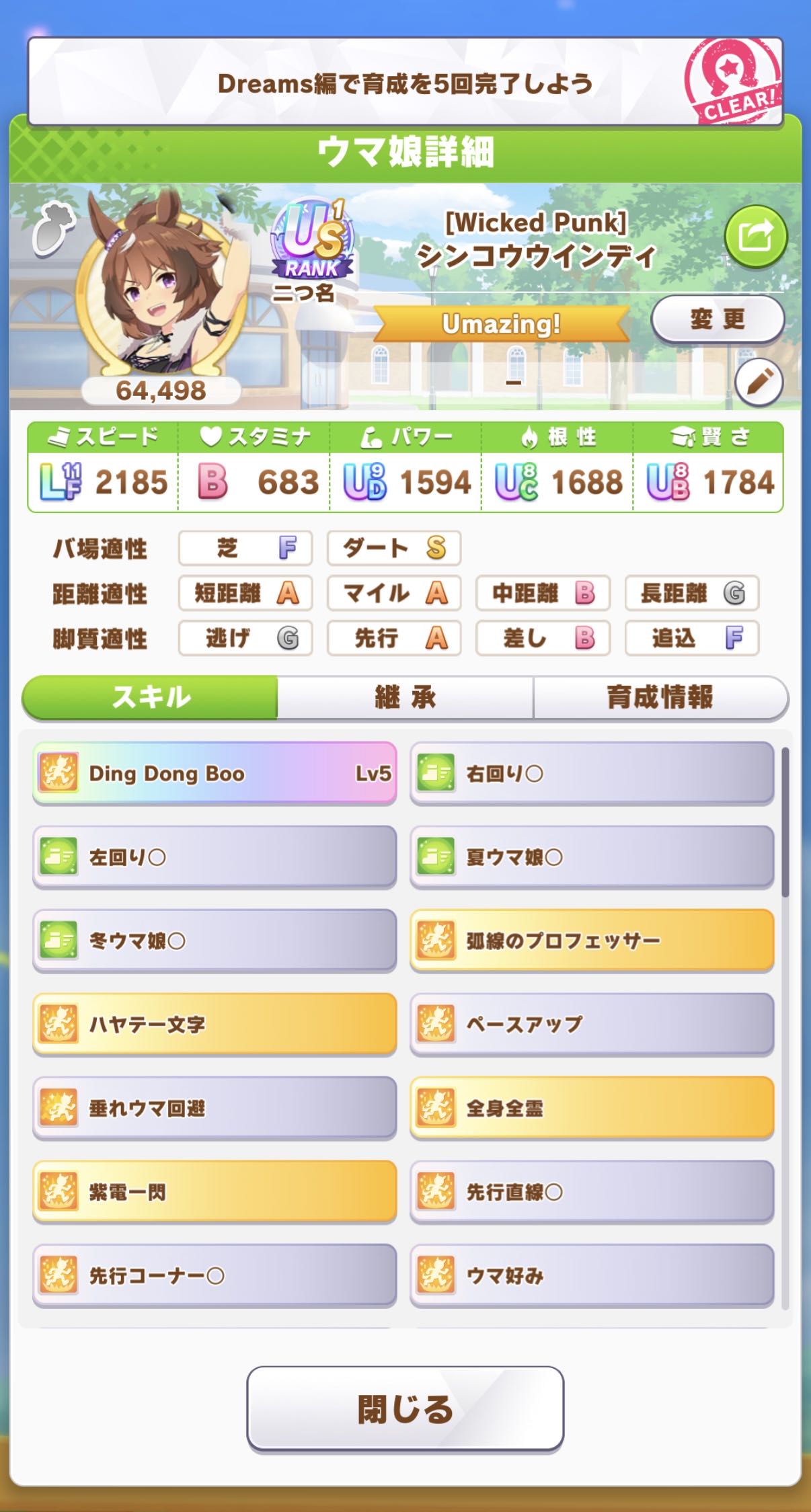Edit the memo with the pencil icon
Screen dimensions: 811x1512
(759, 383)
